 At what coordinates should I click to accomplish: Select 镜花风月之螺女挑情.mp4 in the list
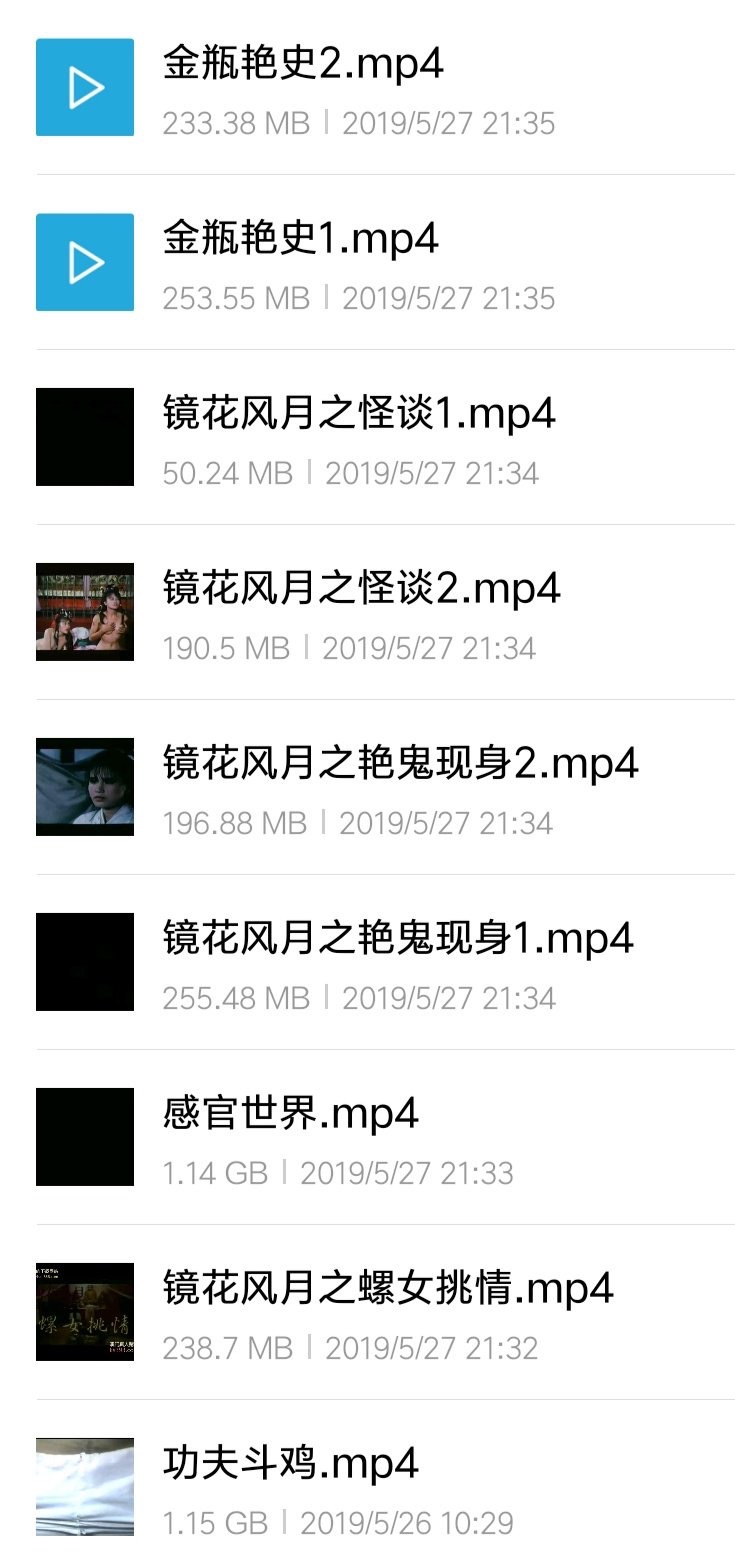(388, 1289)
